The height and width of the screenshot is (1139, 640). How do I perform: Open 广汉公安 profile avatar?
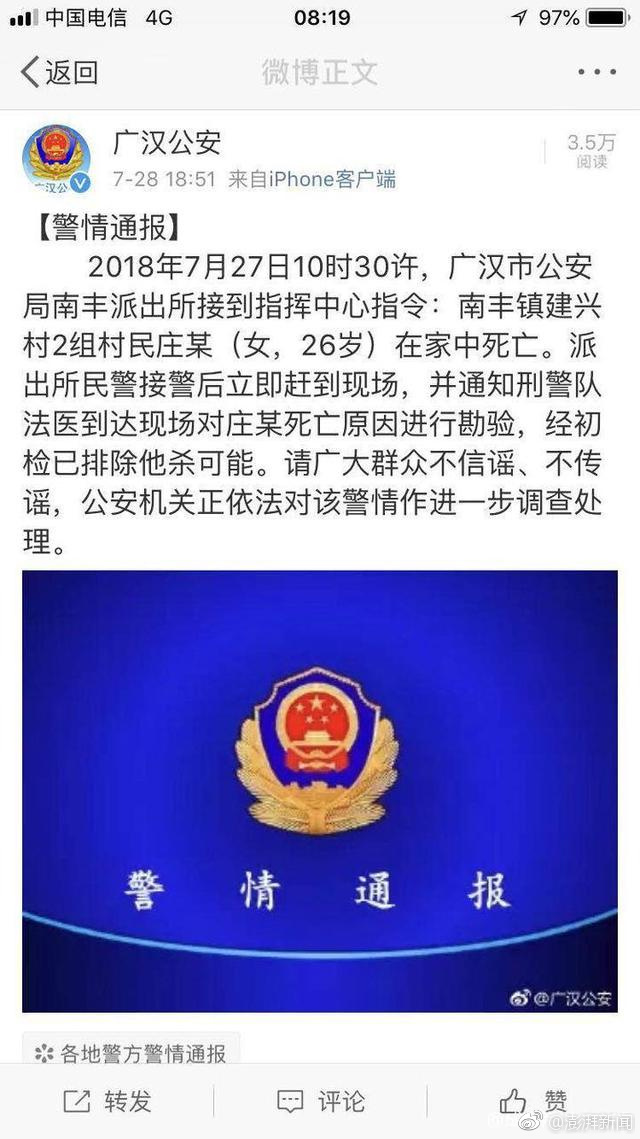56,156
